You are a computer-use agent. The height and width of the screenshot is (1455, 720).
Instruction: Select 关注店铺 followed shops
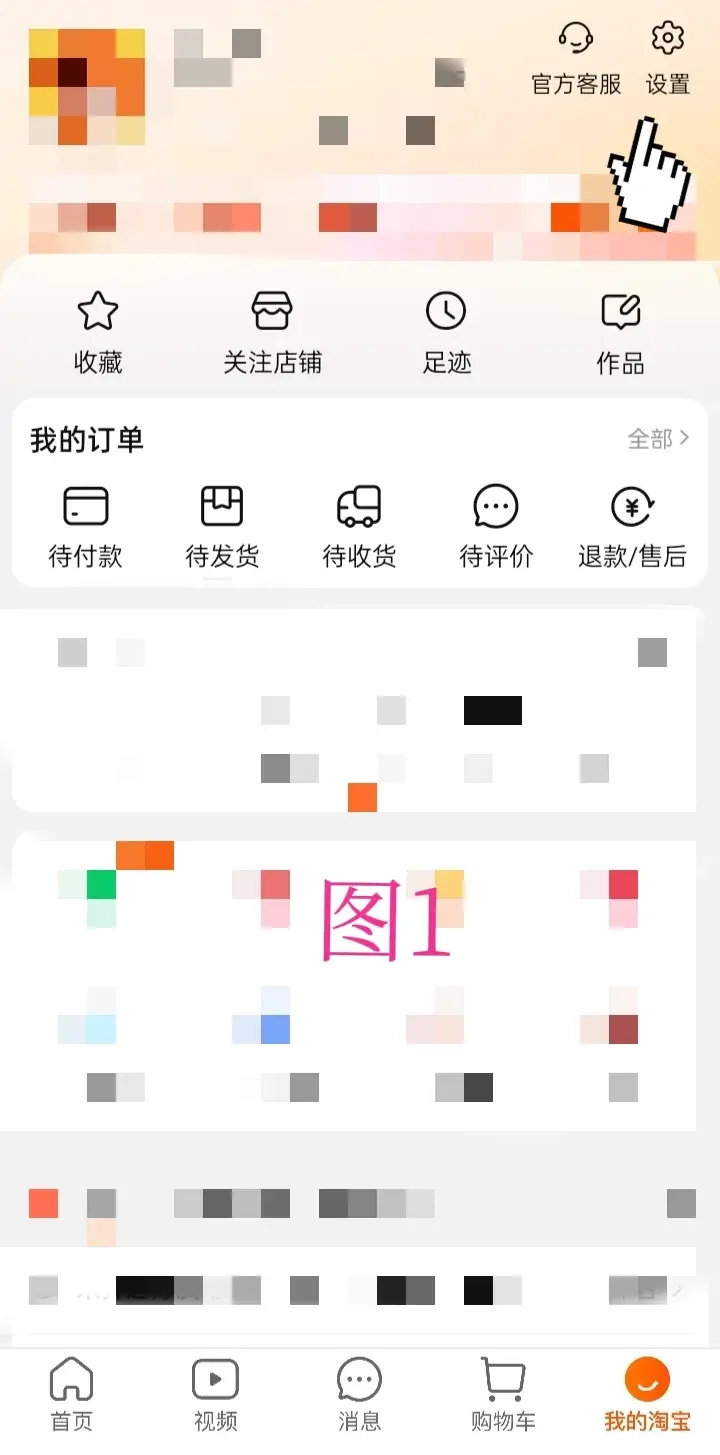click(272, 330)
